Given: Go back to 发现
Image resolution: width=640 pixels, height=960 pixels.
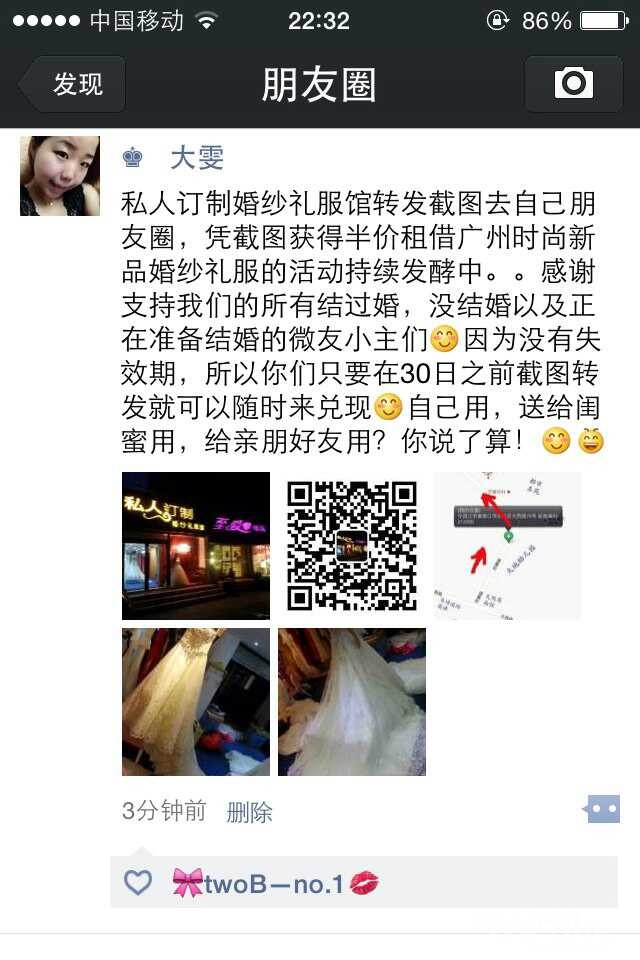Looking at the screenshot, I should (74, 84).
